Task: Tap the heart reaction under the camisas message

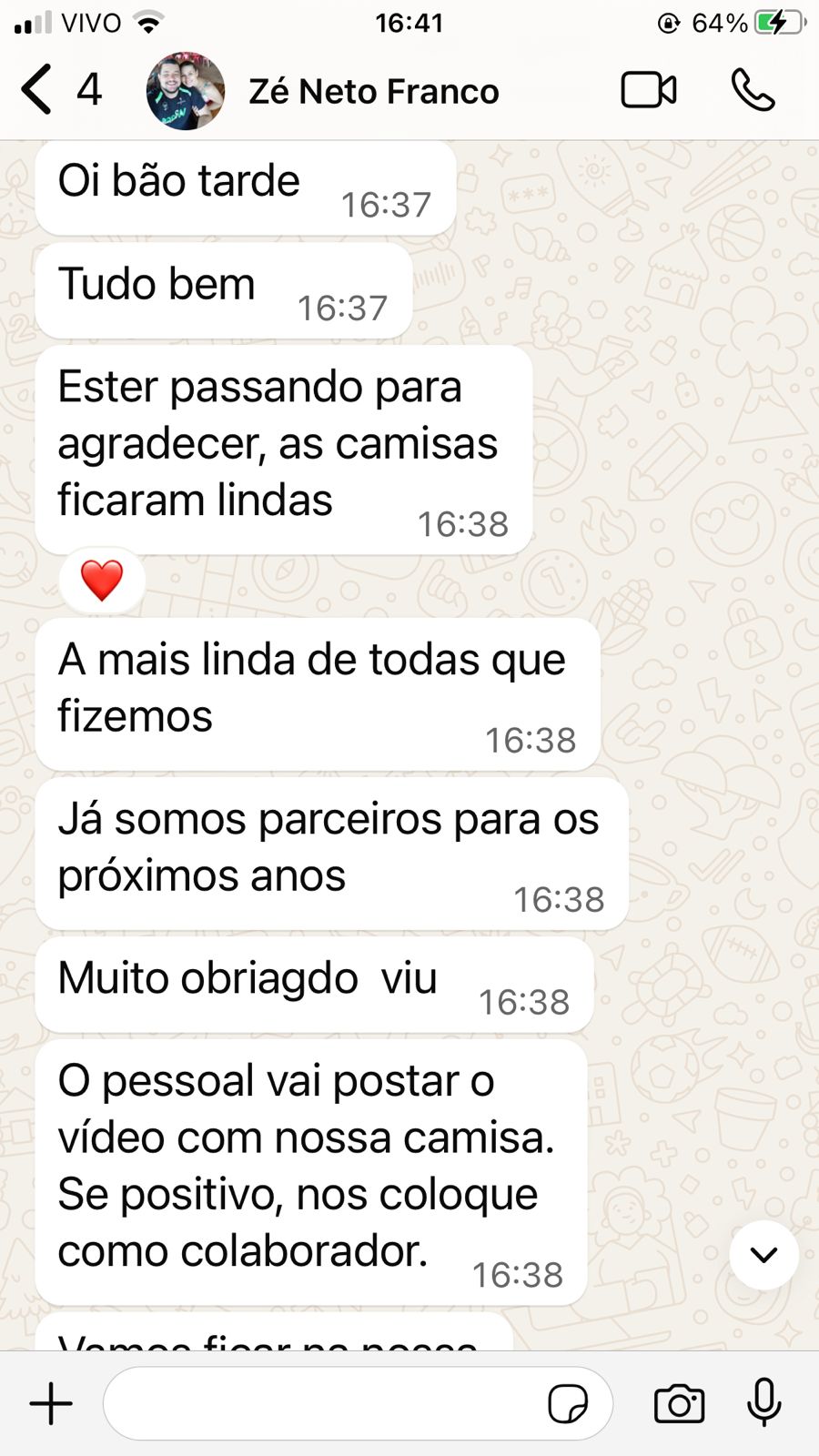Action: (x=102, y=580)
